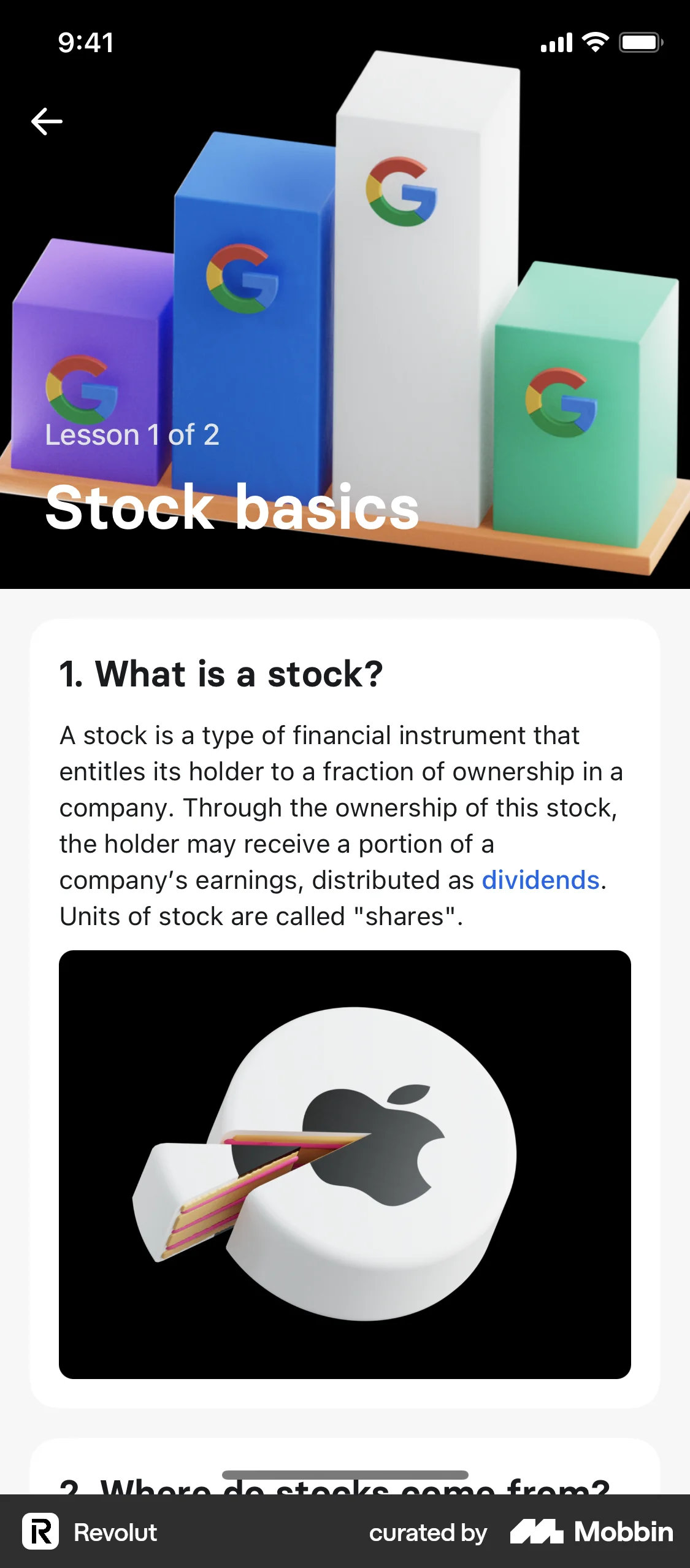690x1568 pixels.
Task: Tap the back arrow
Action: [47, 121]
